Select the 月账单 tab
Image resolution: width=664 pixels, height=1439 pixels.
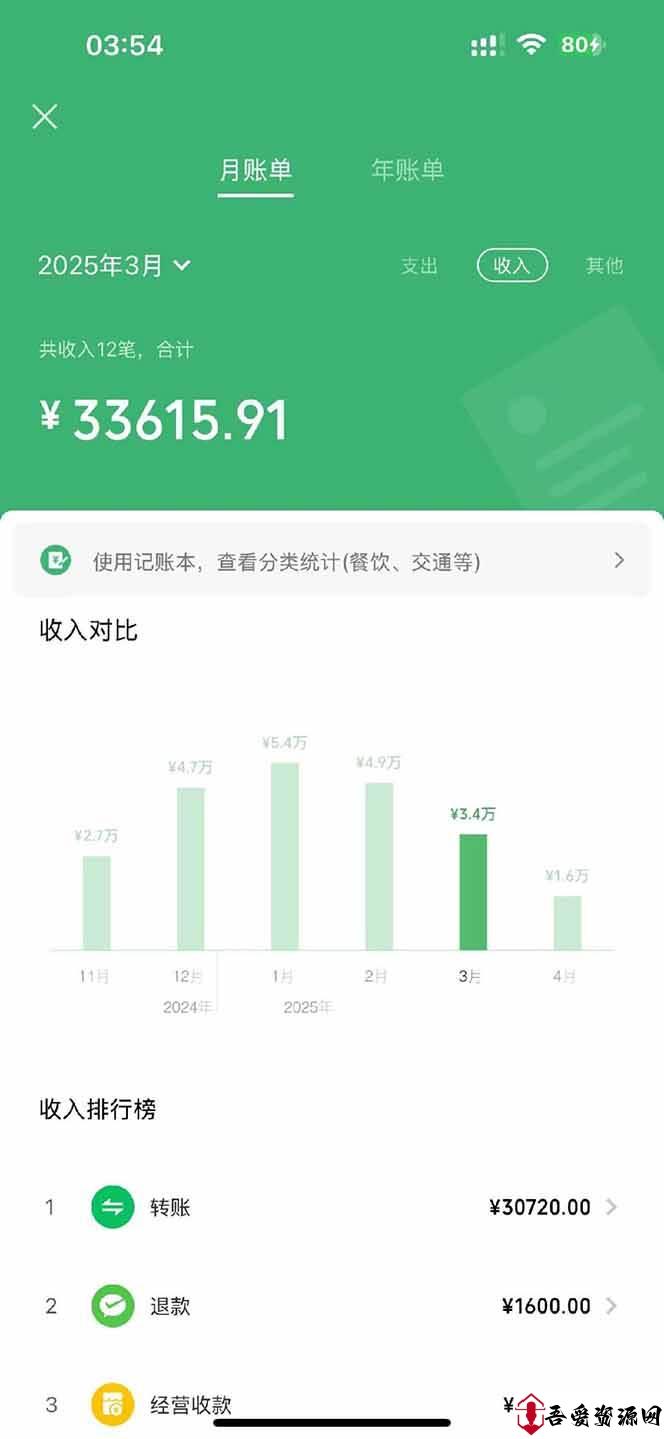(x=255, y=170)
